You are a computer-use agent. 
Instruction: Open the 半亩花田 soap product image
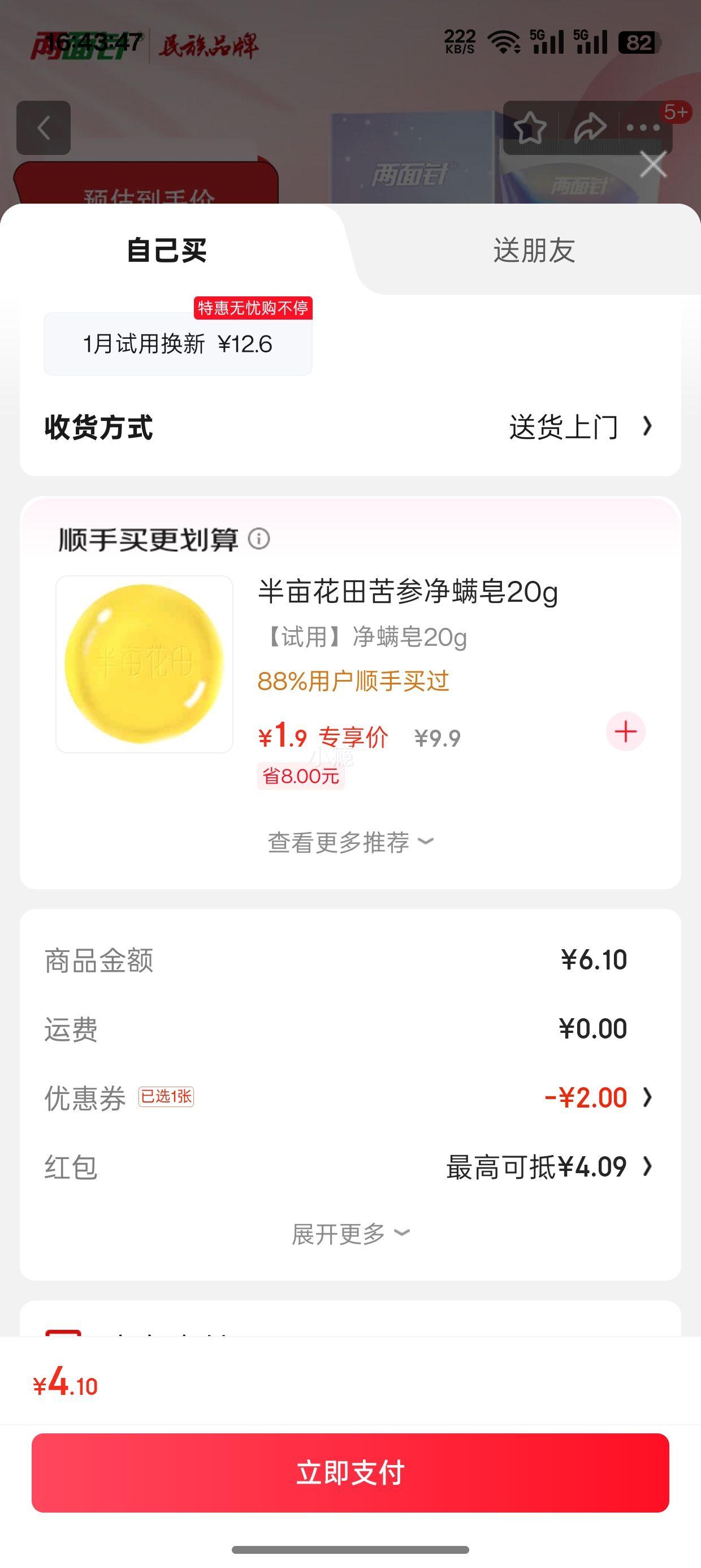point(144,664)
